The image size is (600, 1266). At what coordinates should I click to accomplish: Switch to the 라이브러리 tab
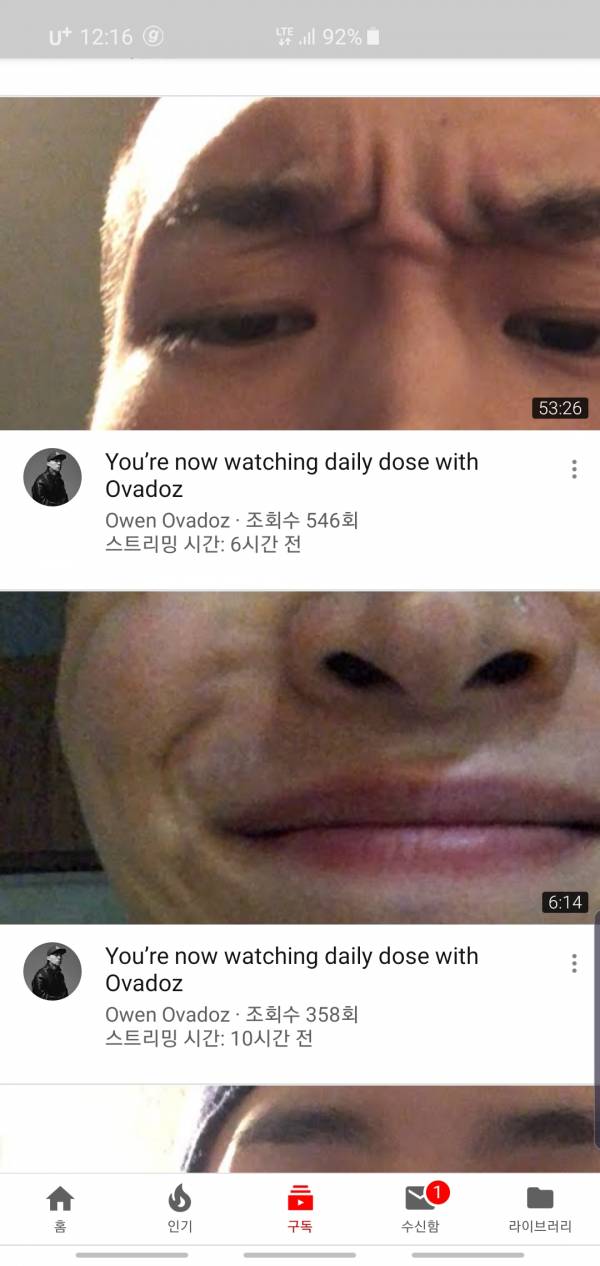(x=540, y=1208)
